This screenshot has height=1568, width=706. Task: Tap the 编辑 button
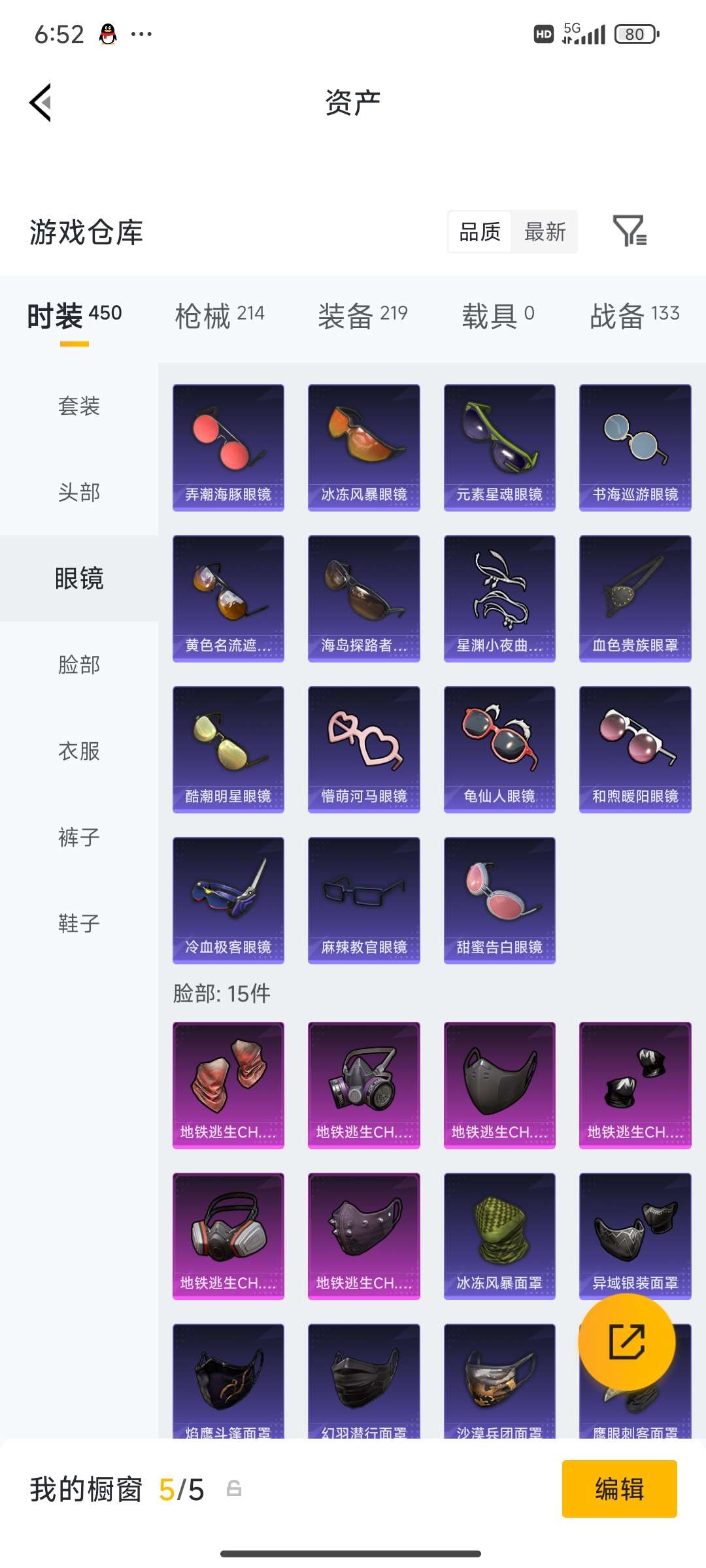[619, 1490]
